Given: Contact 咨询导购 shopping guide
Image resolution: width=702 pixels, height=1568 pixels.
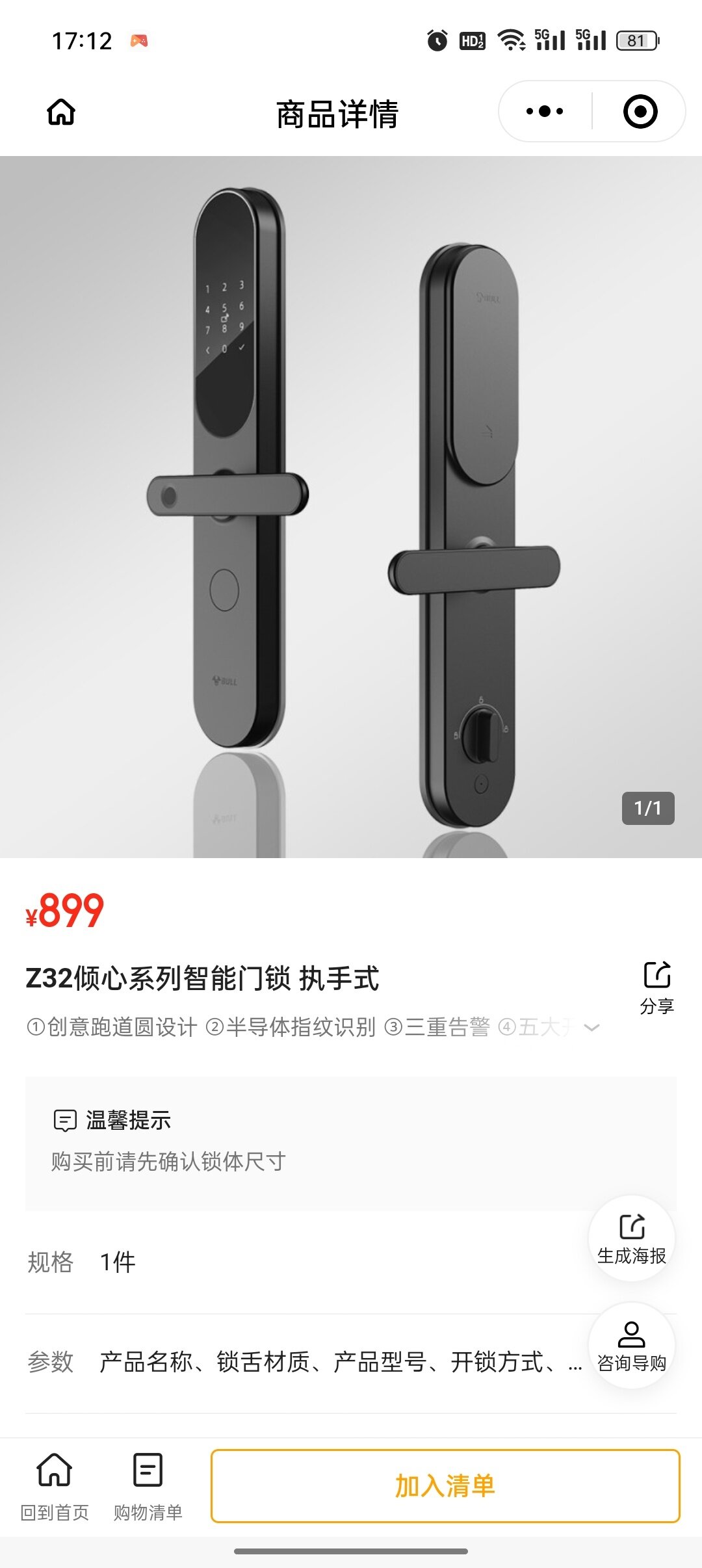Looking at the screenshot, I should point(631,1346).
